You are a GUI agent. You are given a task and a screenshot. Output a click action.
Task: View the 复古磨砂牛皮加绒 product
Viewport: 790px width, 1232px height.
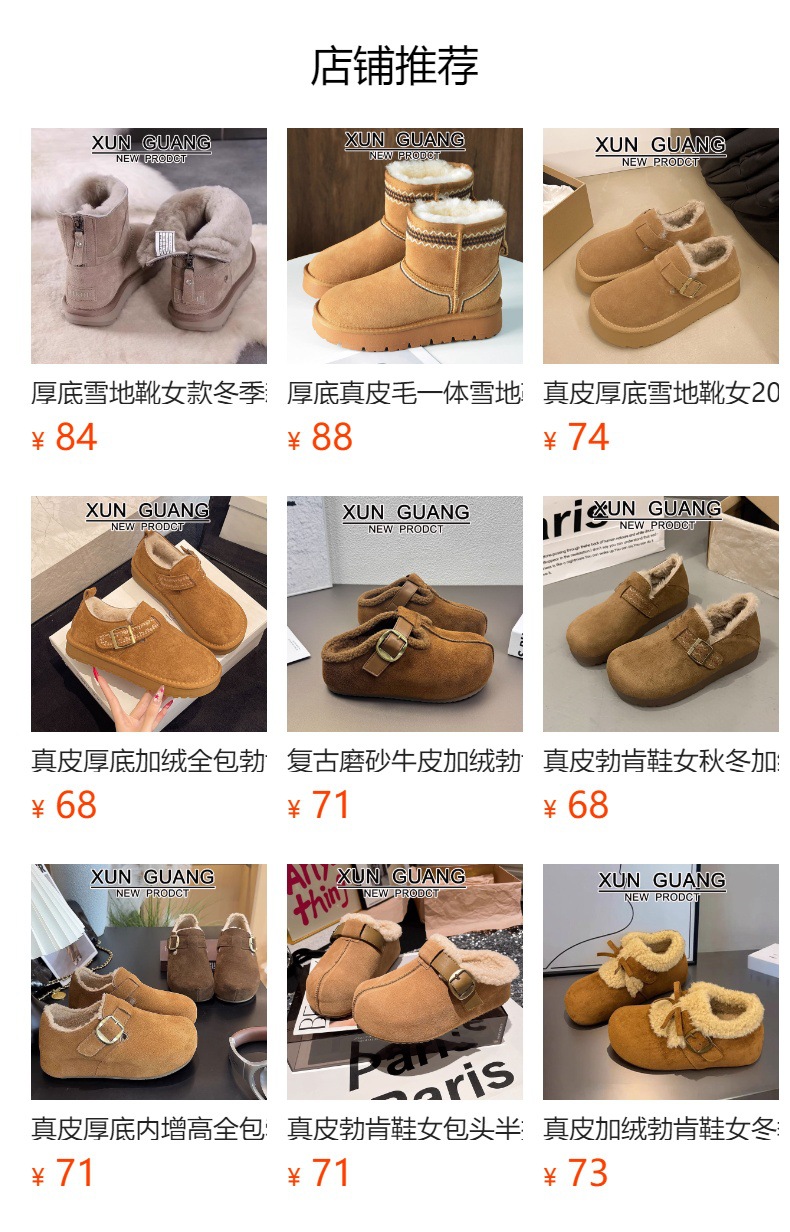click(405, 614)
